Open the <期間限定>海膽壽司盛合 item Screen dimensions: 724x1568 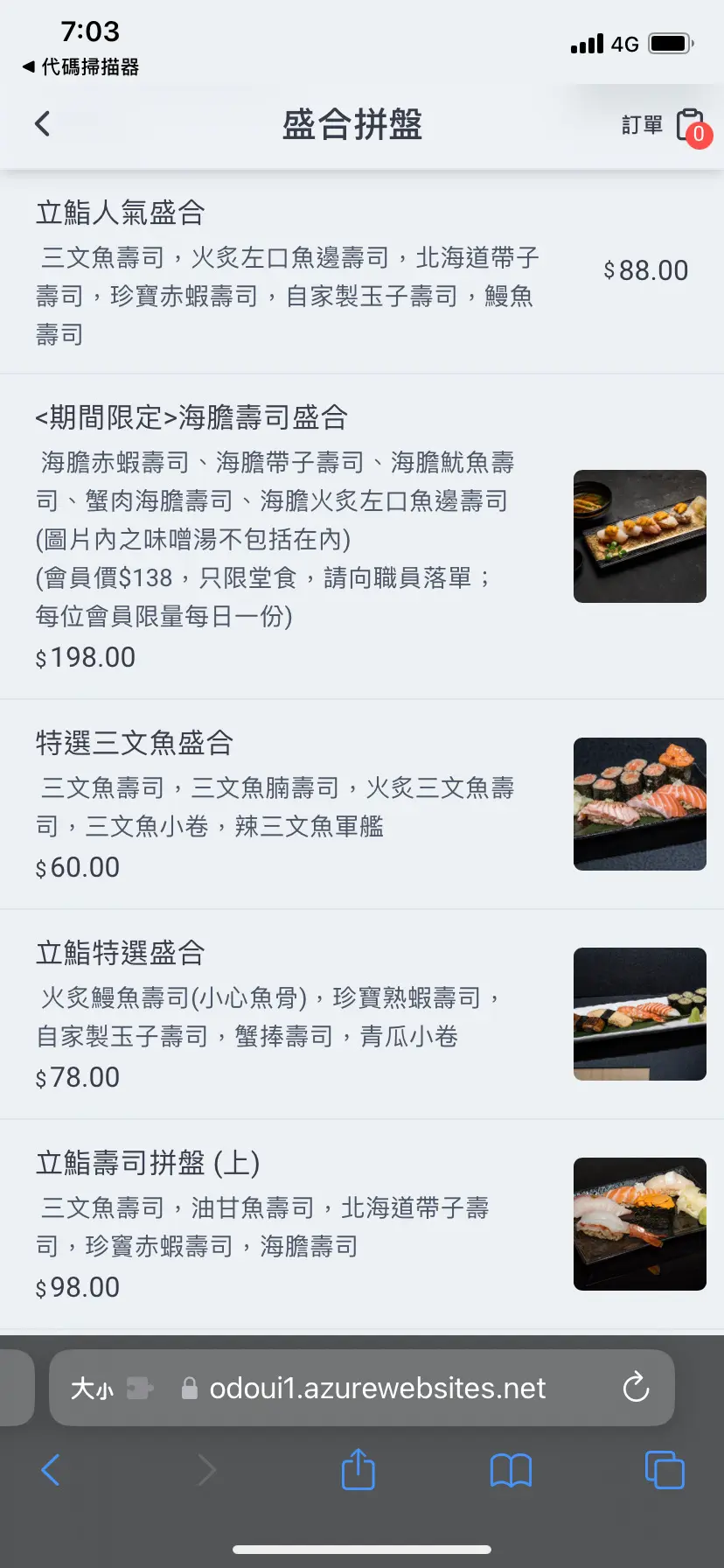tap(362, 536)
